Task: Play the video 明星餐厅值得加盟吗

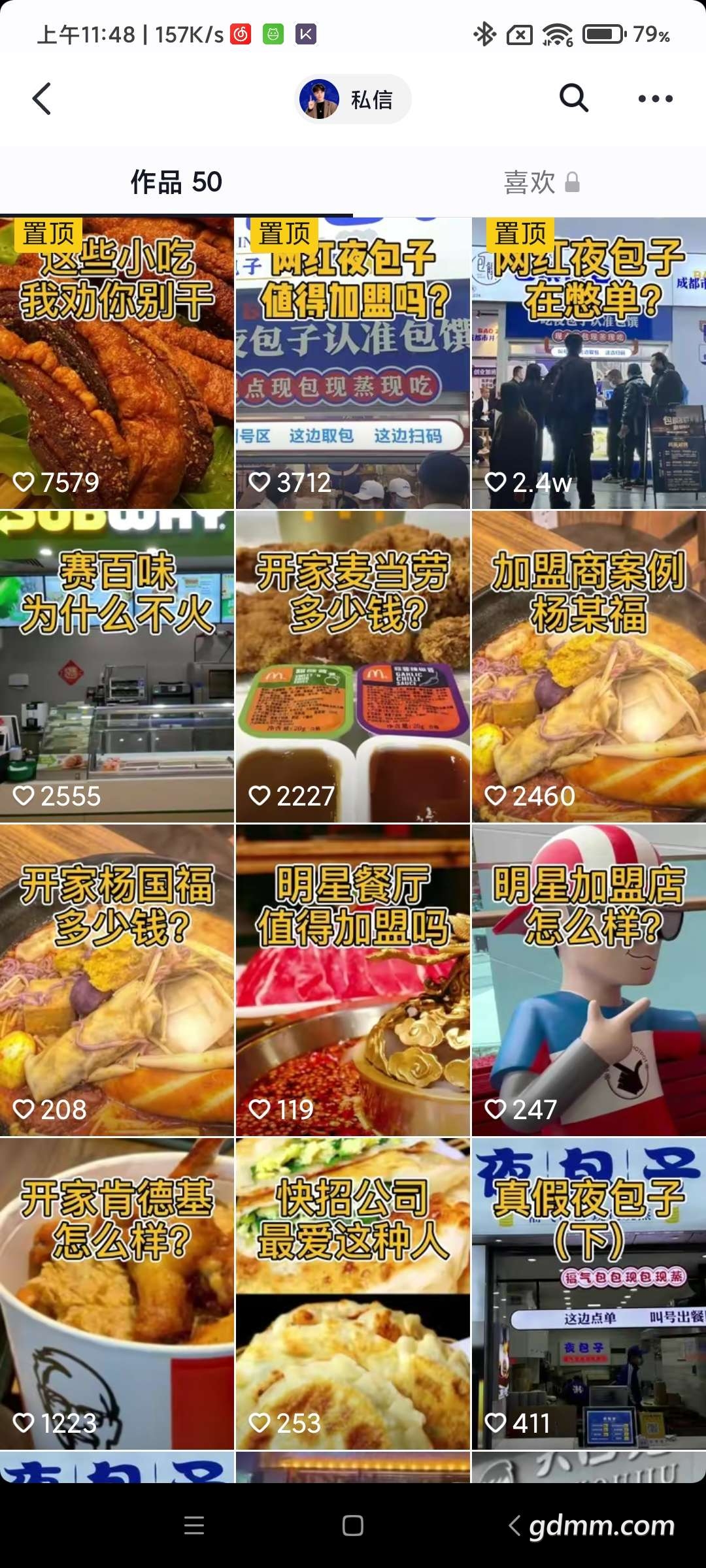Action: point(353,980)
